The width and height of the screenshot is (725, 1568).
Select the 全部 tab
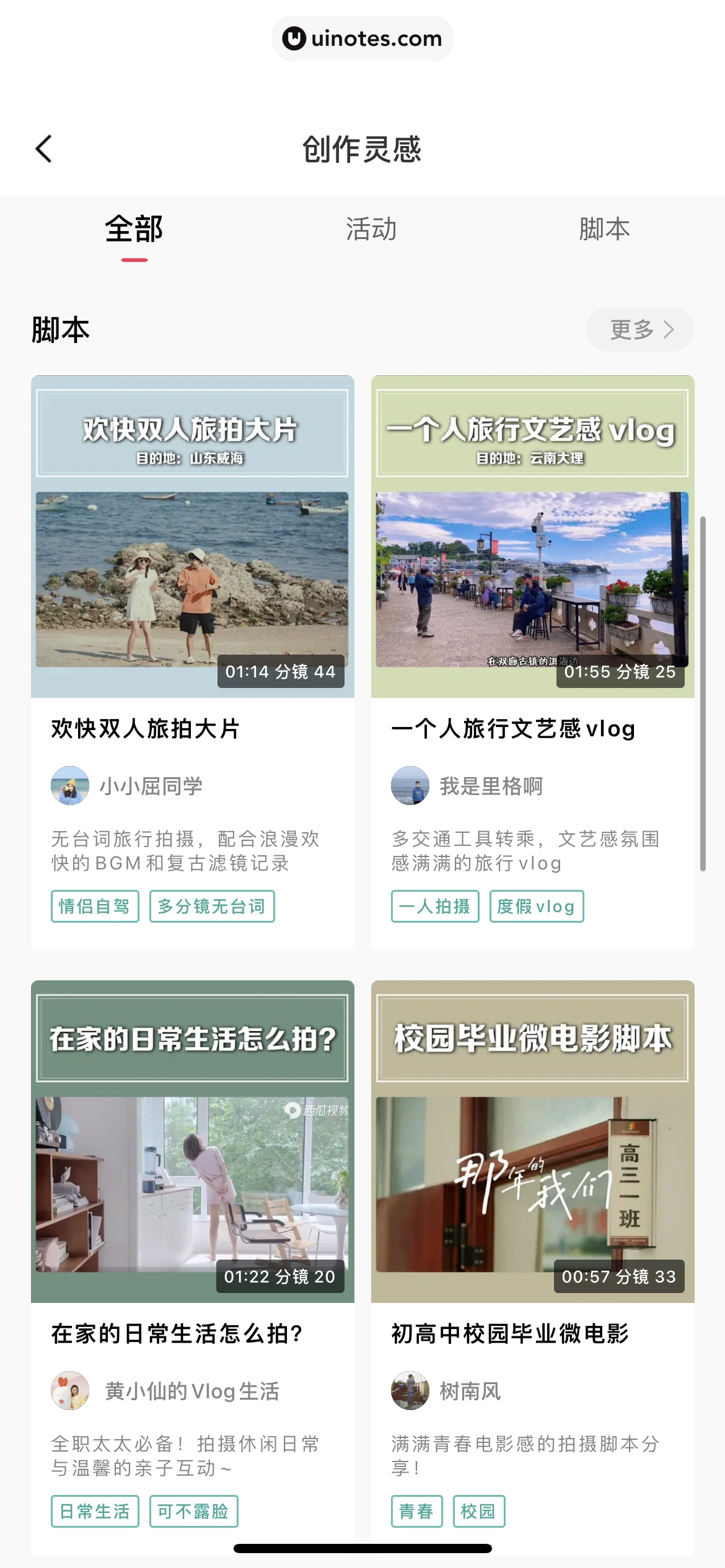pos(134,229)
